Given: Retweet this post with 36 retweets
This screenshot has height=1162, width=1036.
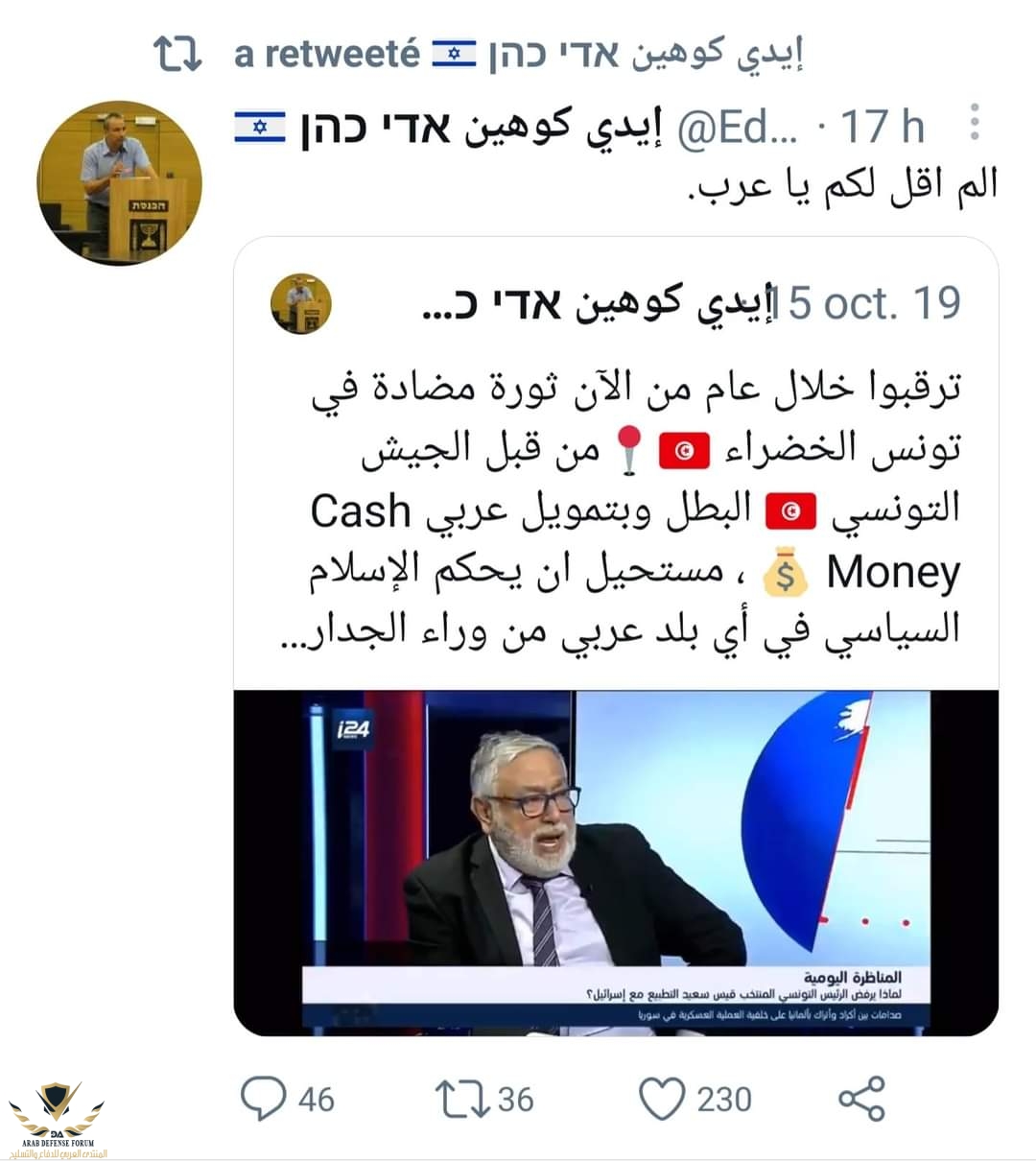Looking at the screenshot, I should coord(459,1098).
